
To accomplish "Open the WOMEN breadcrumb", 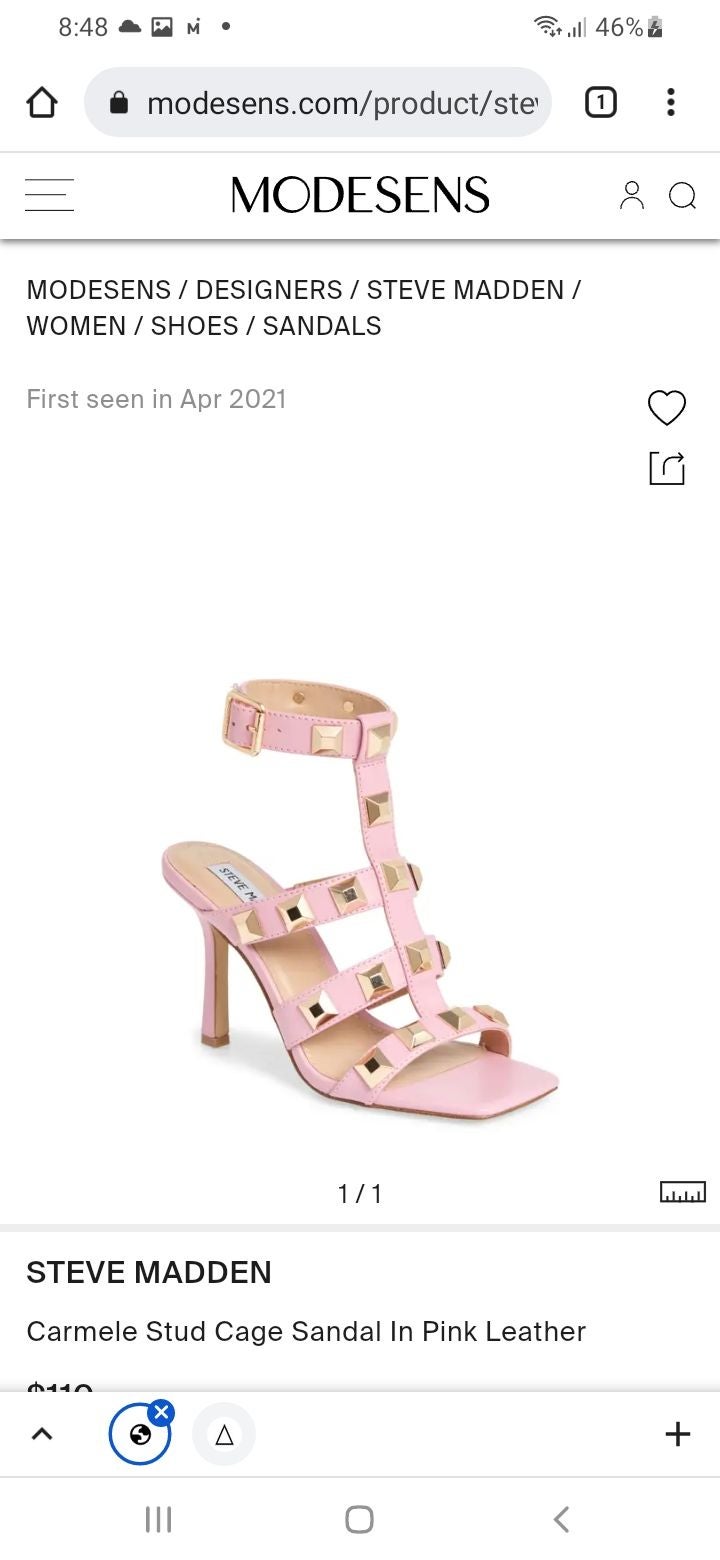I will (76, 326).
